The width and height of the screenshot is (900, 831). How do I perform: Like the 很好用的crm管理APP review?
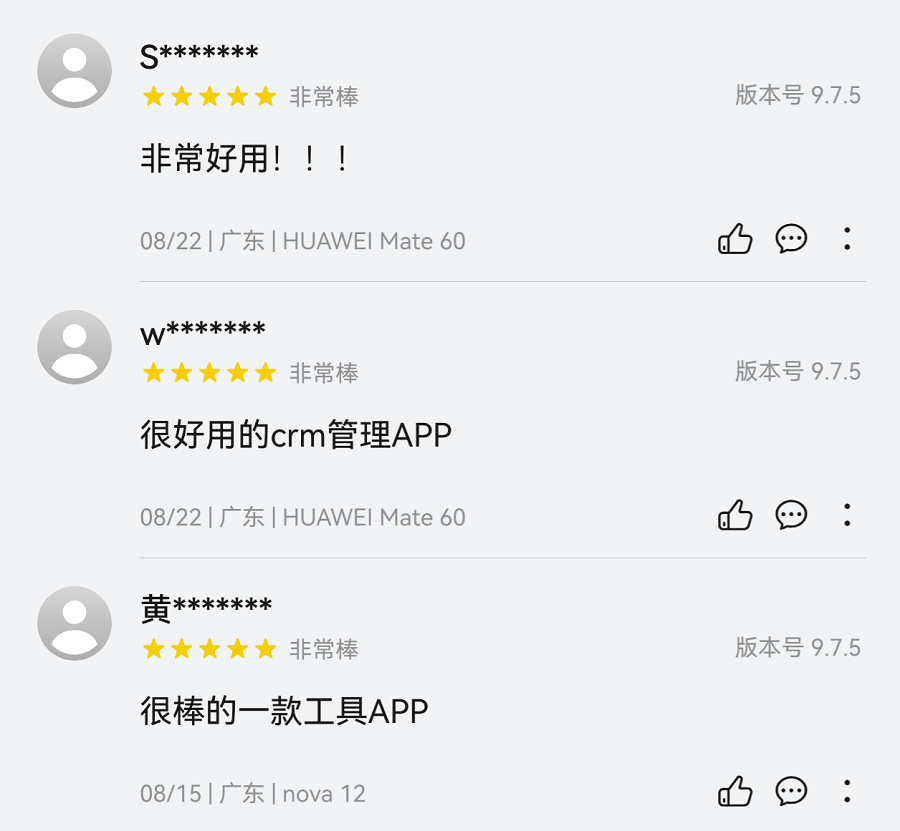(x=735, y=515)
